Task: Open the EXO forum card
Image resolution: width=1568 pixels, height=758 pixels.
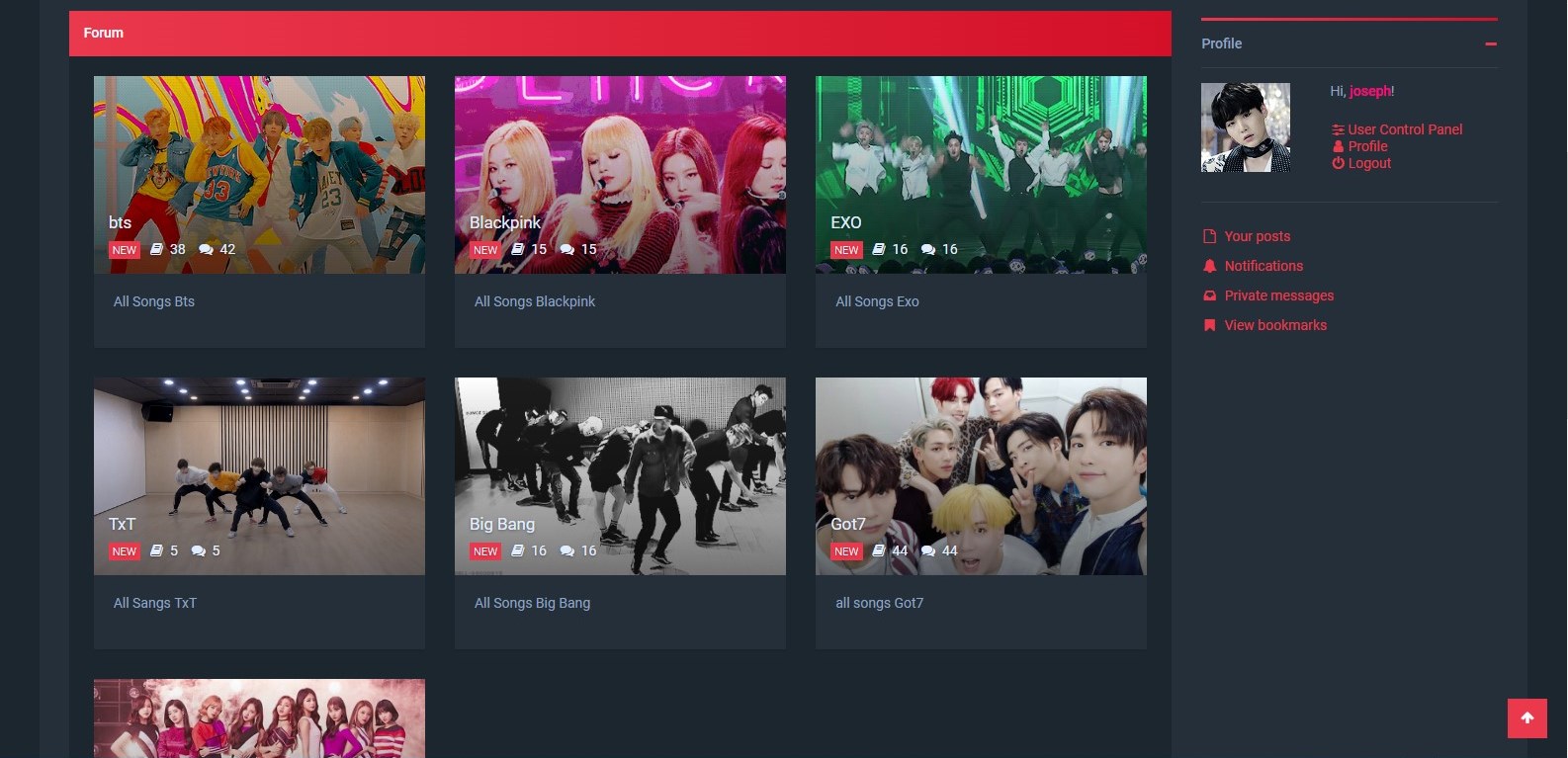Action: pyautogui.click(x=845, y=223)
